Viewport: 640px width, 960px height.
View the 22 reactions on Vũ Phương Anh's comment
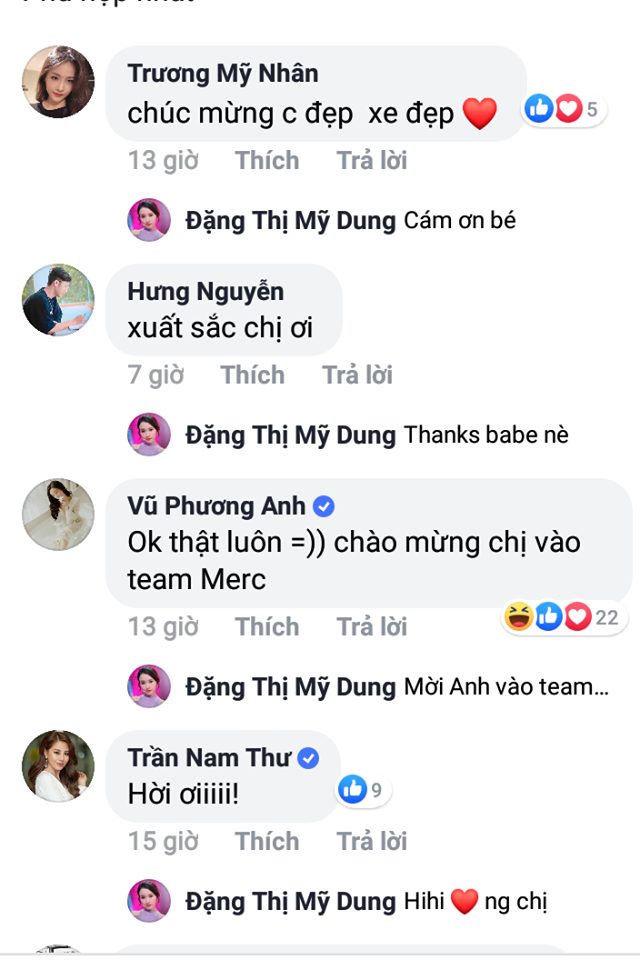pyautogui.click(x=564, y=618)
